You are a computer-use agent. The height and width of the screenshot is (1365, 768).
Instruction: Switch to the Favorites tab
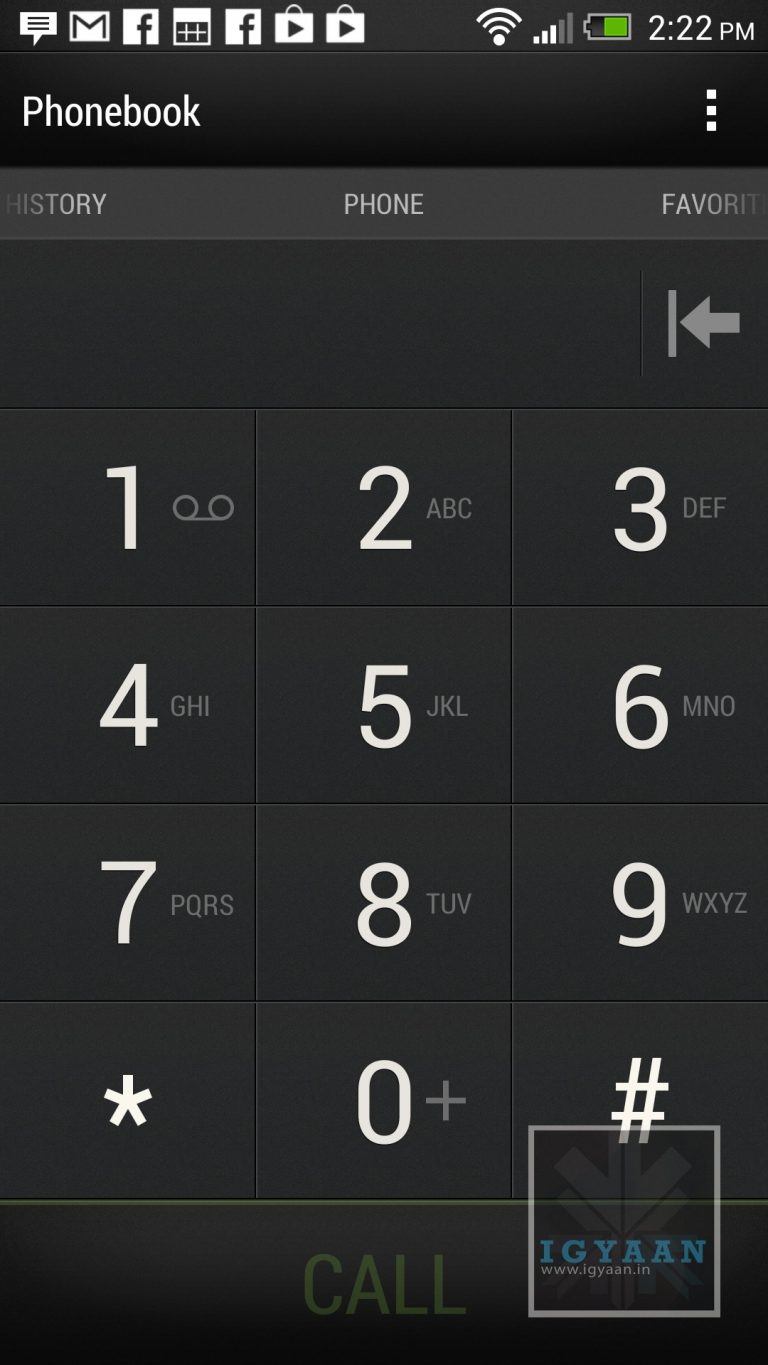coord(712,204)
